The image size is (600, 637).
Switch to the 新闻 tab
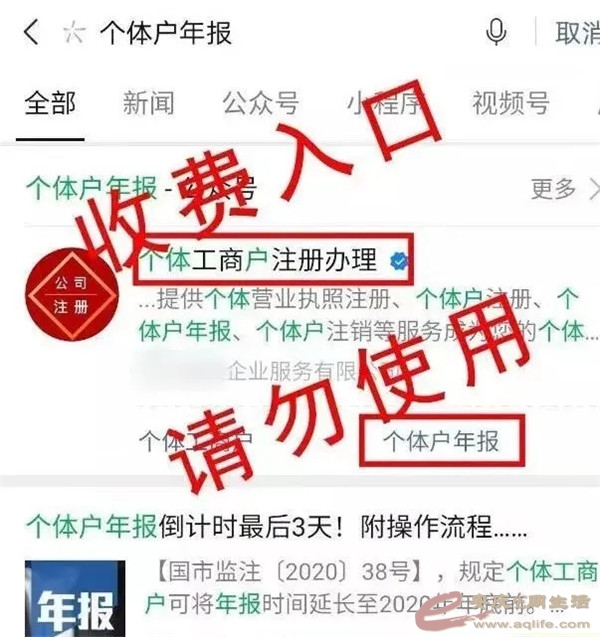pyautogui.click(x=148, y=102)
